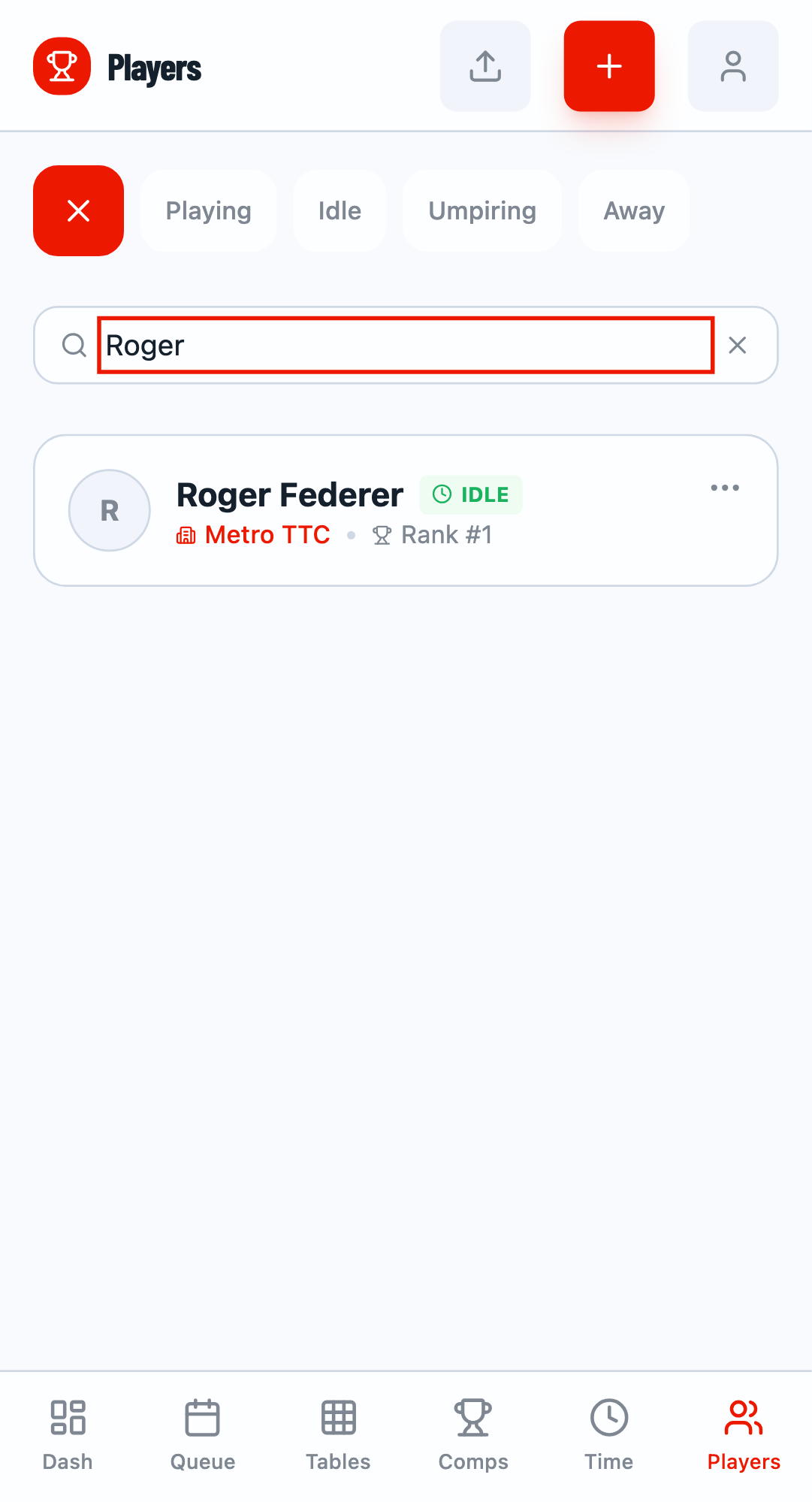Clear the search text with the X icon
This screenshot has width=812, height=1502.
click(x=737, y=345)
